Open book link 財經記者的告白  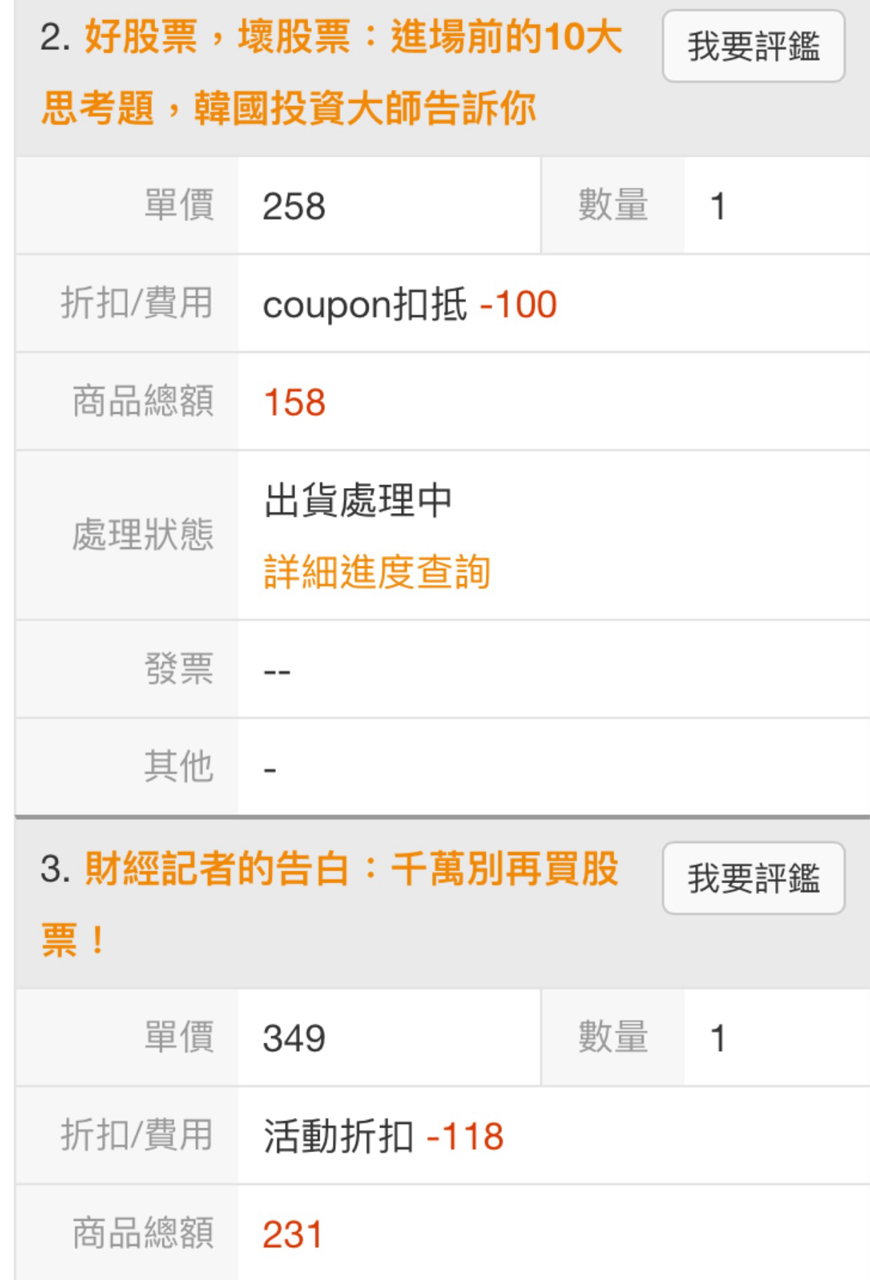(350, 871)
